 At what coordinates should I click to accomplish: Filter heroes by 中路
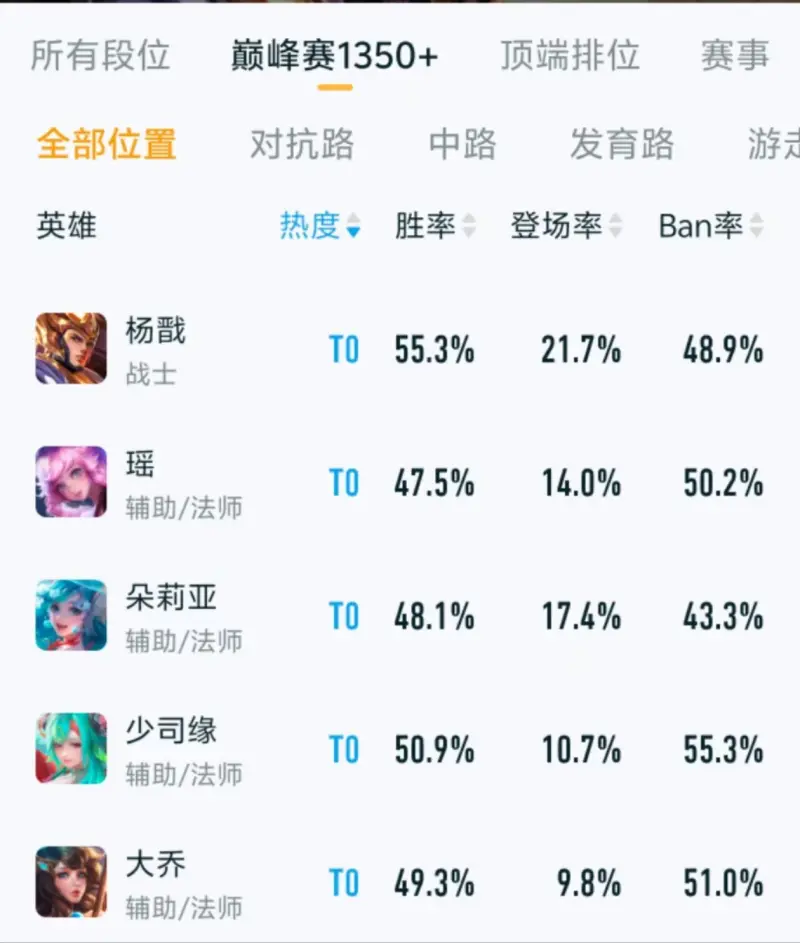[462, 144]
